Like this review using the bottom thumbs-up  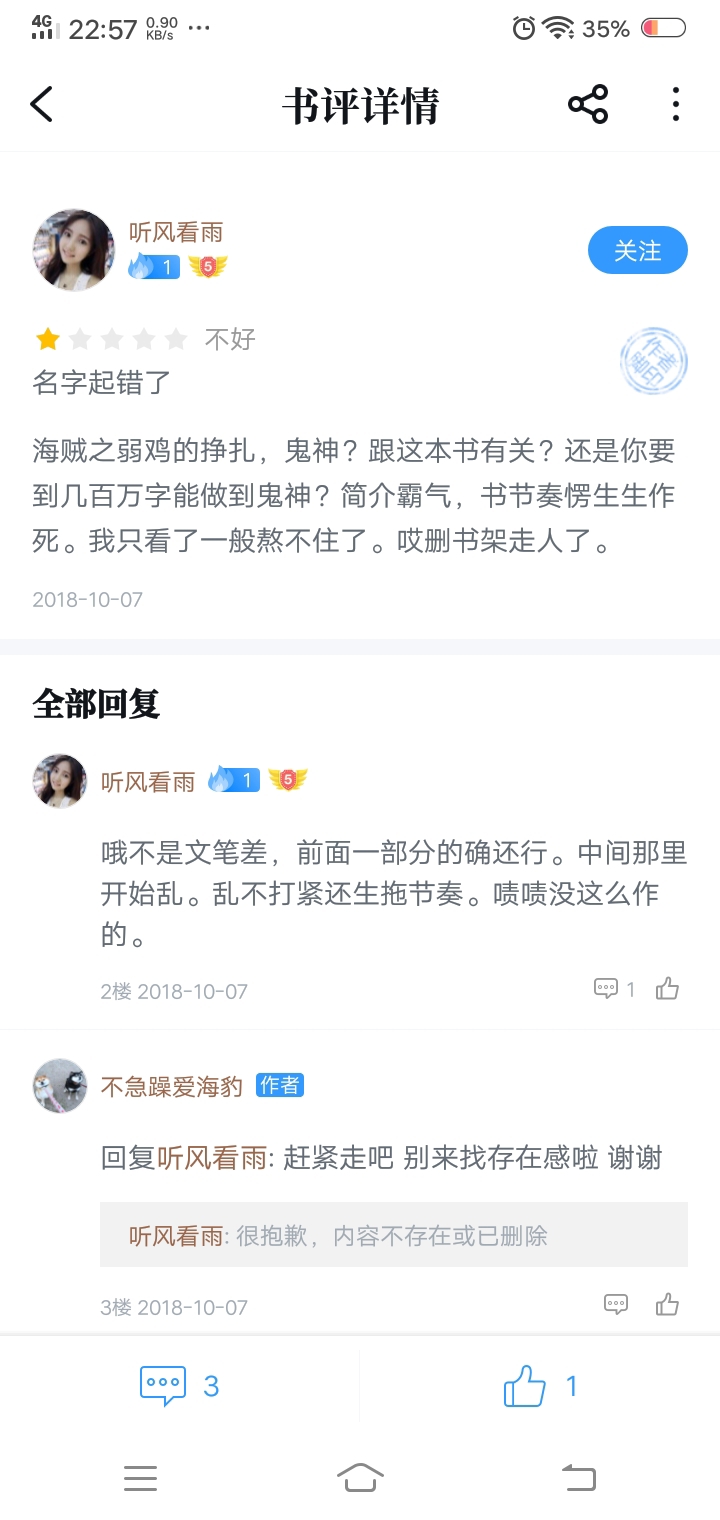pos(540,1386)
